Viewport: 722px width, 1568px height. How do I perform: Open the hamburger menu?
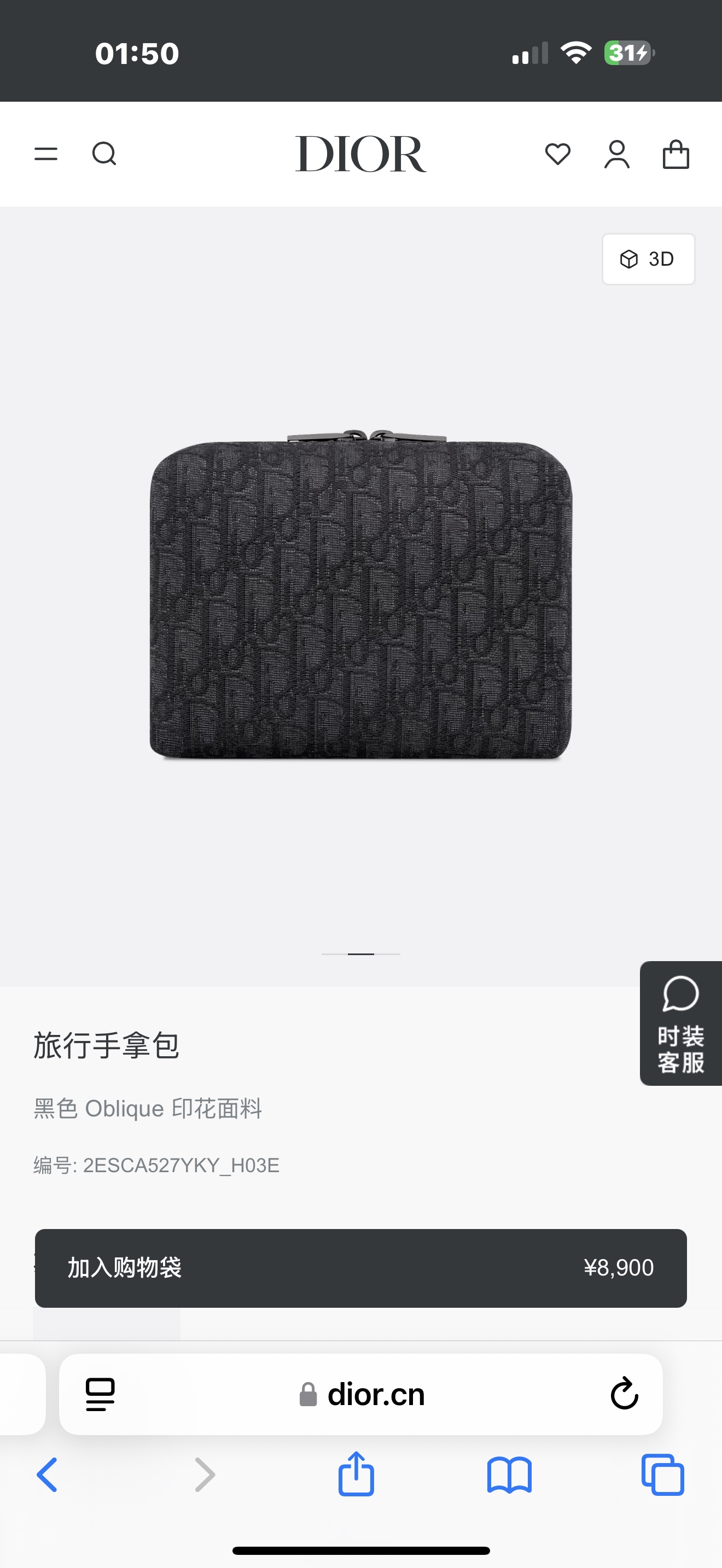pos(45,154)
